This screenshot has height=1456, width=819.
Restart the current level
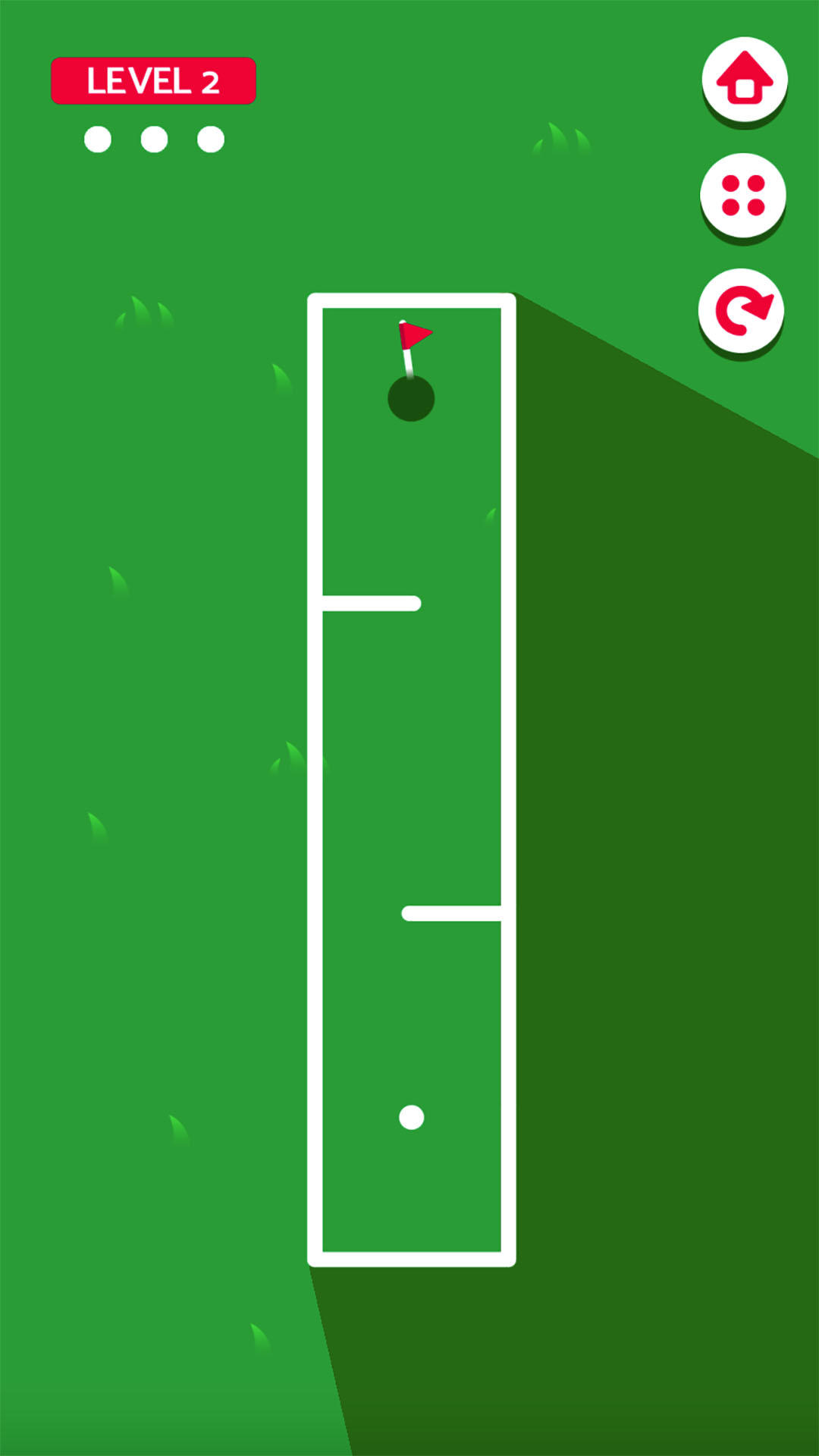[x=742, y=311]
